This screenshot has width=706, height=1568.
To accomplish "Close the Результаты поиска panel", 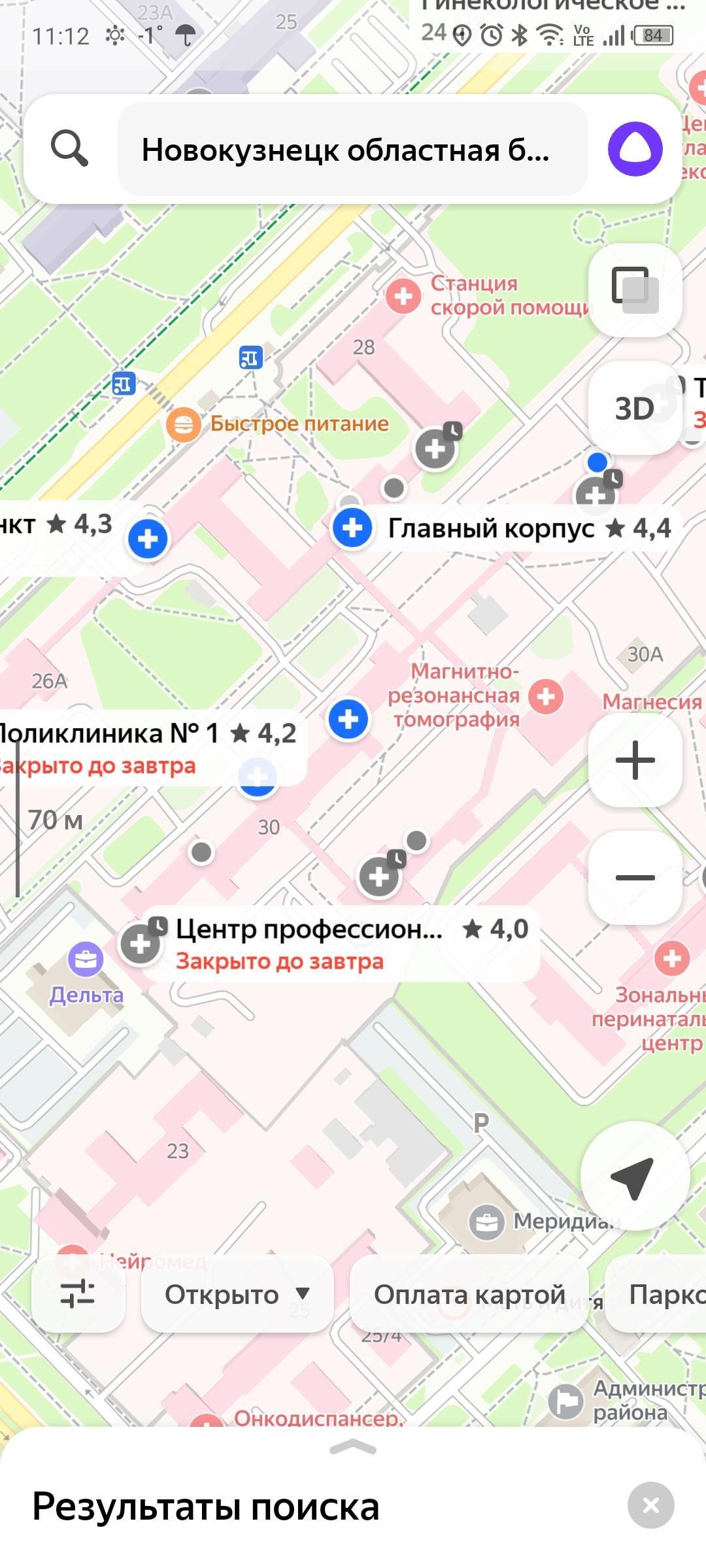I will [650, 1505].
